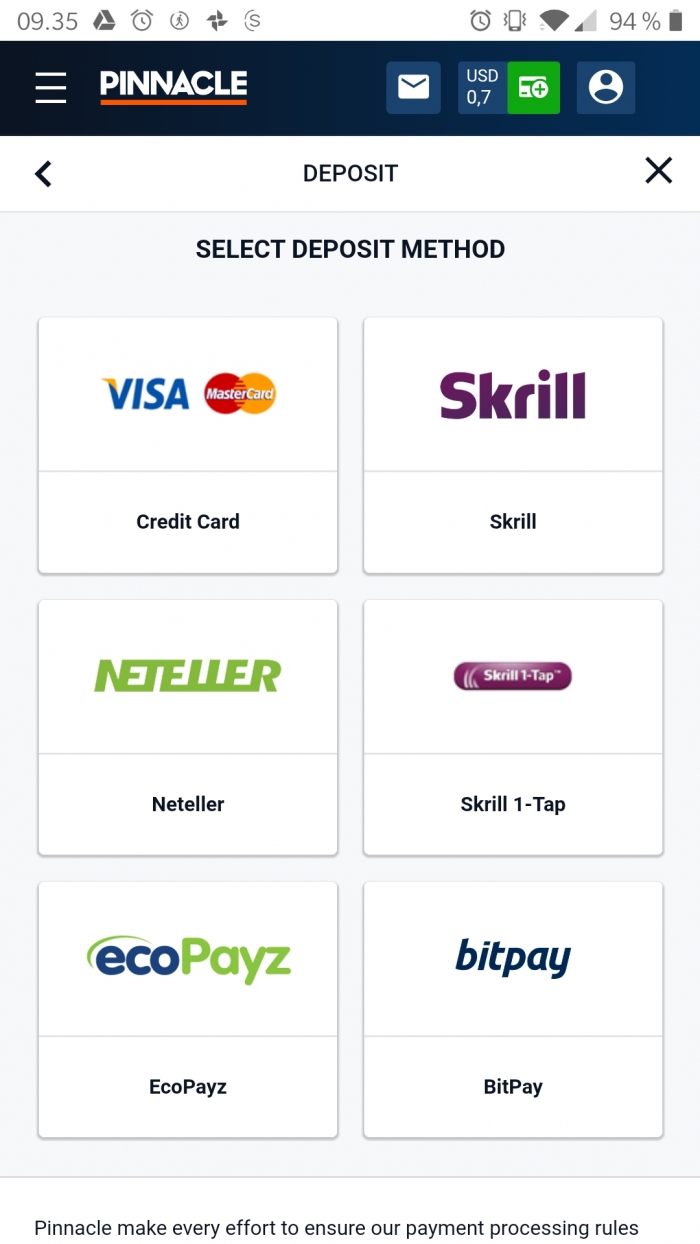Open the messages envelope icon
This screenshot has height=1244, width=700.
[x=413, y=88]
